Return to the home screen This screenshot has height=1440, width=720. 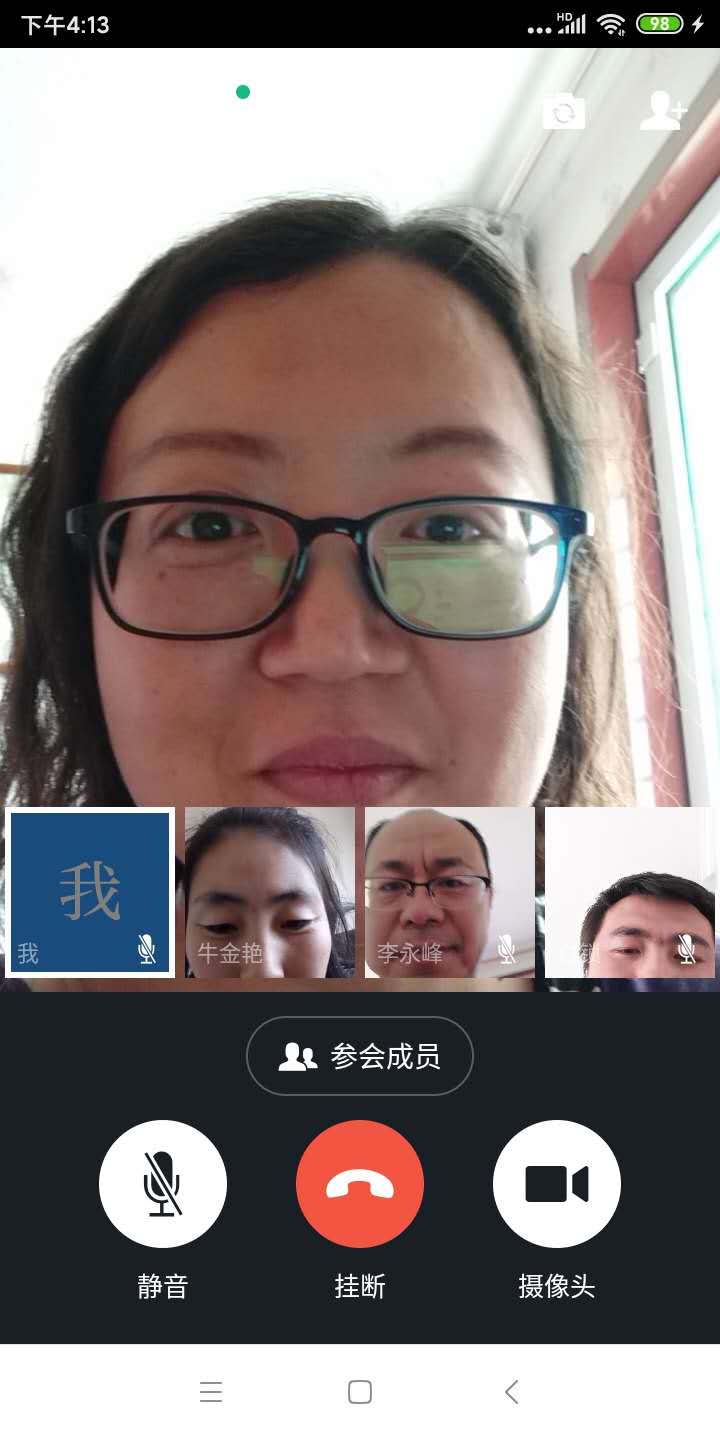(360, 1392)
